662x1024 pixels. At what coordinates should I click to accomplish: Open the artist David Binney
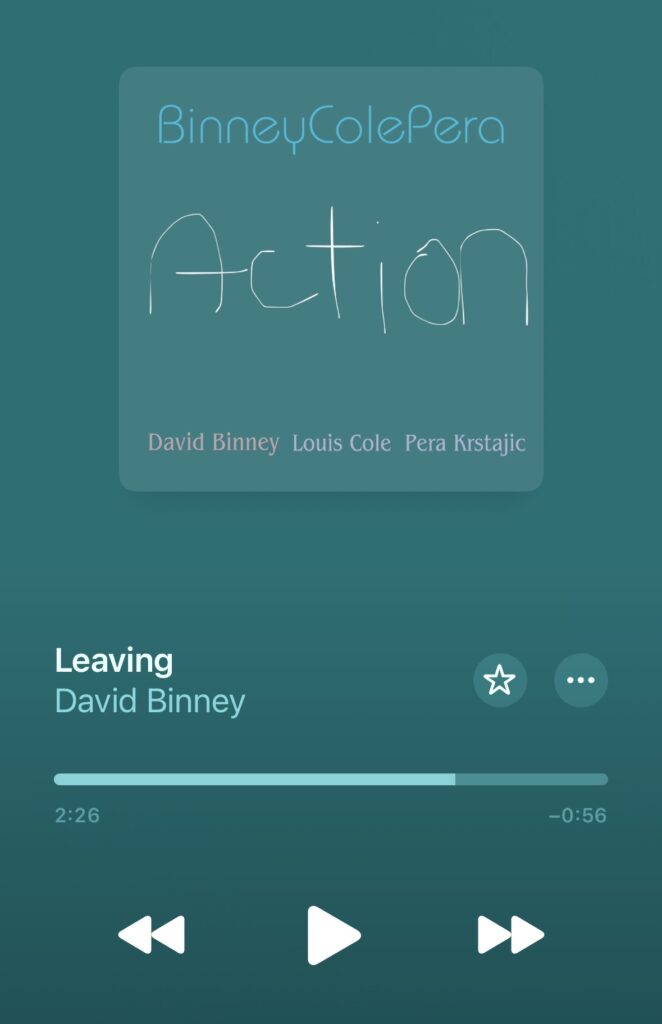click(x=150, y=701)
